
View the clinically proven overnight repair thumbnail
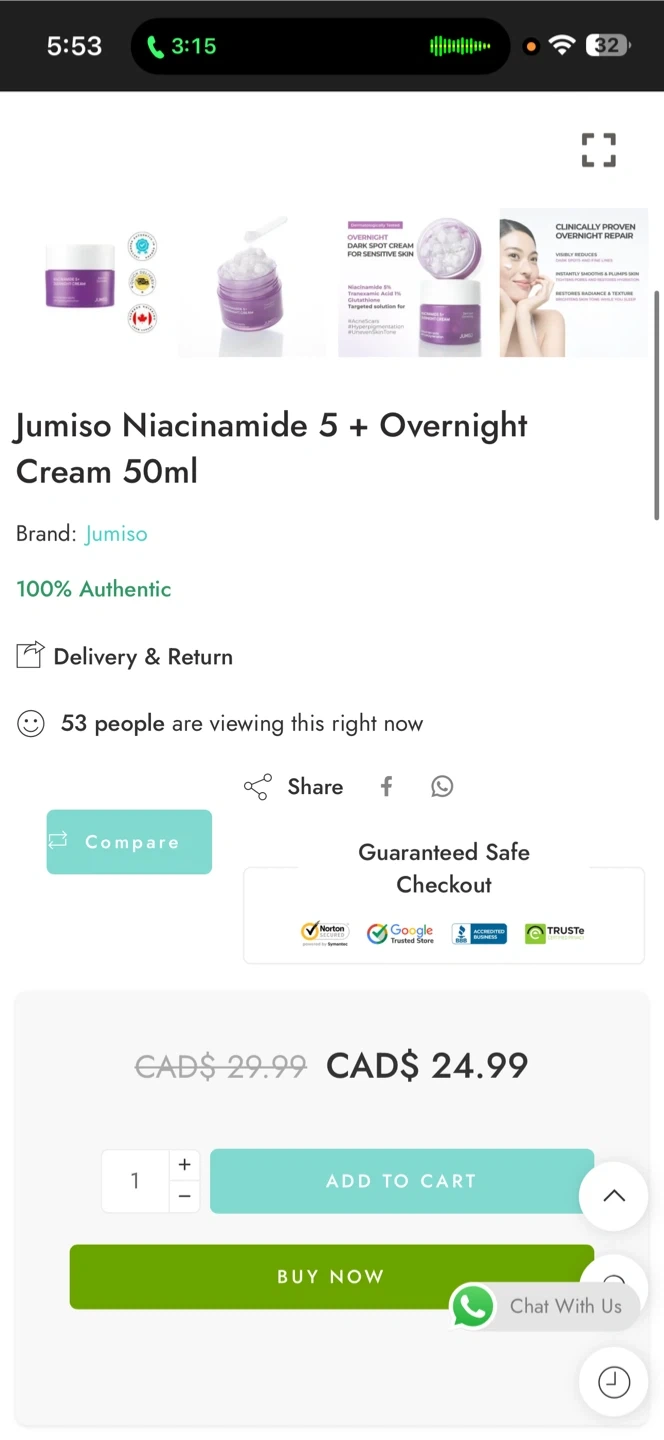click(x=573, y=282)
